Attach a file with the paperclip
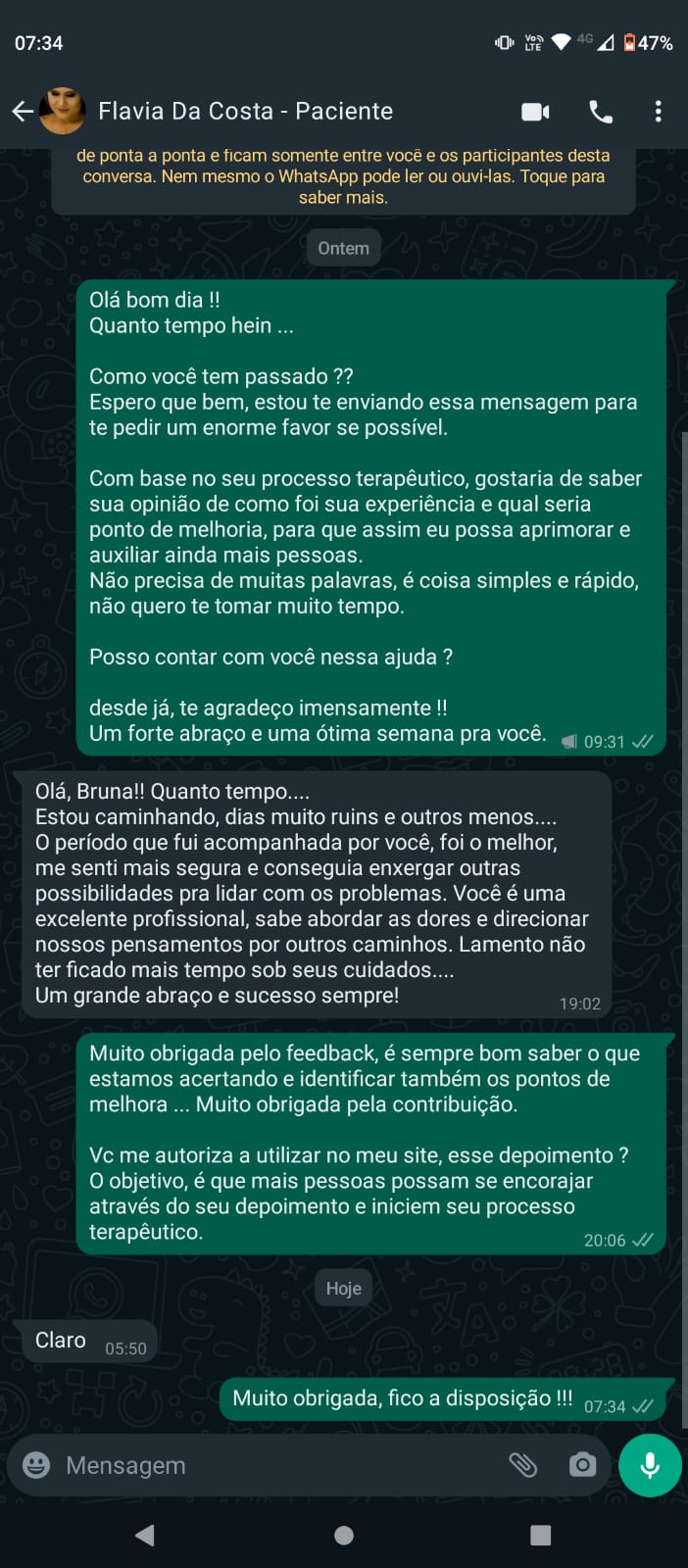 (523, 1465)
